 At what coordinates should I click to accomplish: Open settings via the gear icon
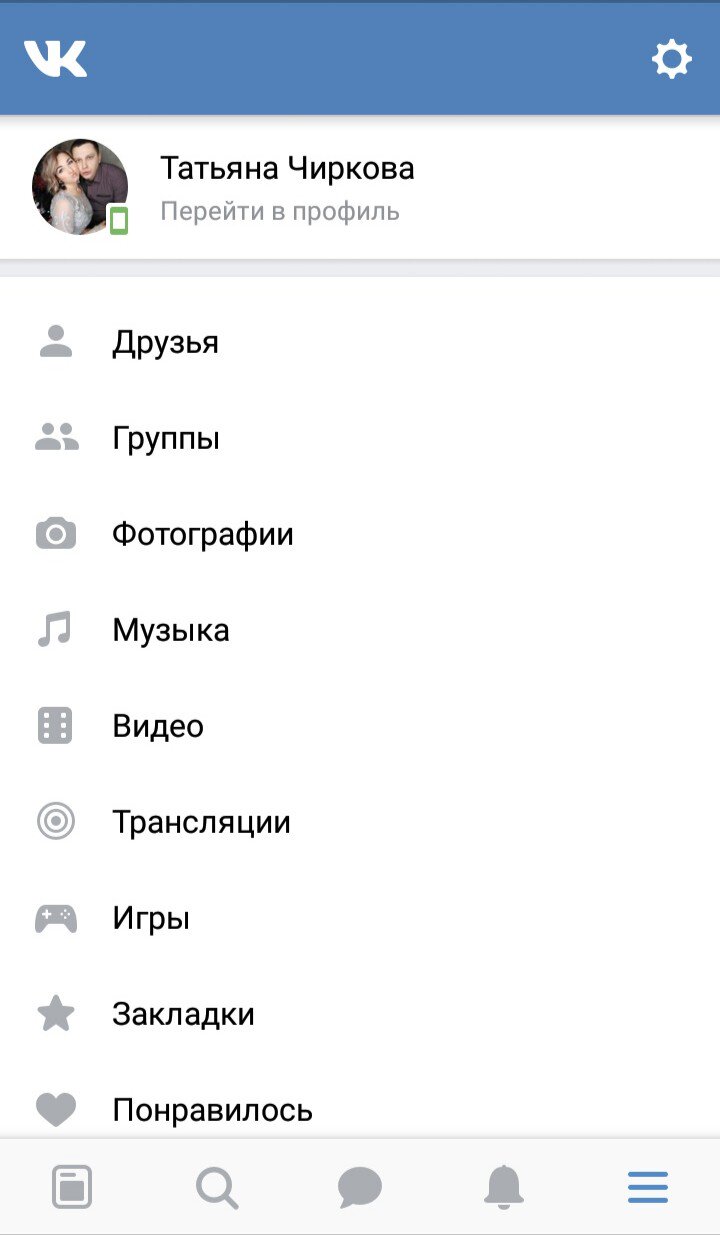pos(672,60)
